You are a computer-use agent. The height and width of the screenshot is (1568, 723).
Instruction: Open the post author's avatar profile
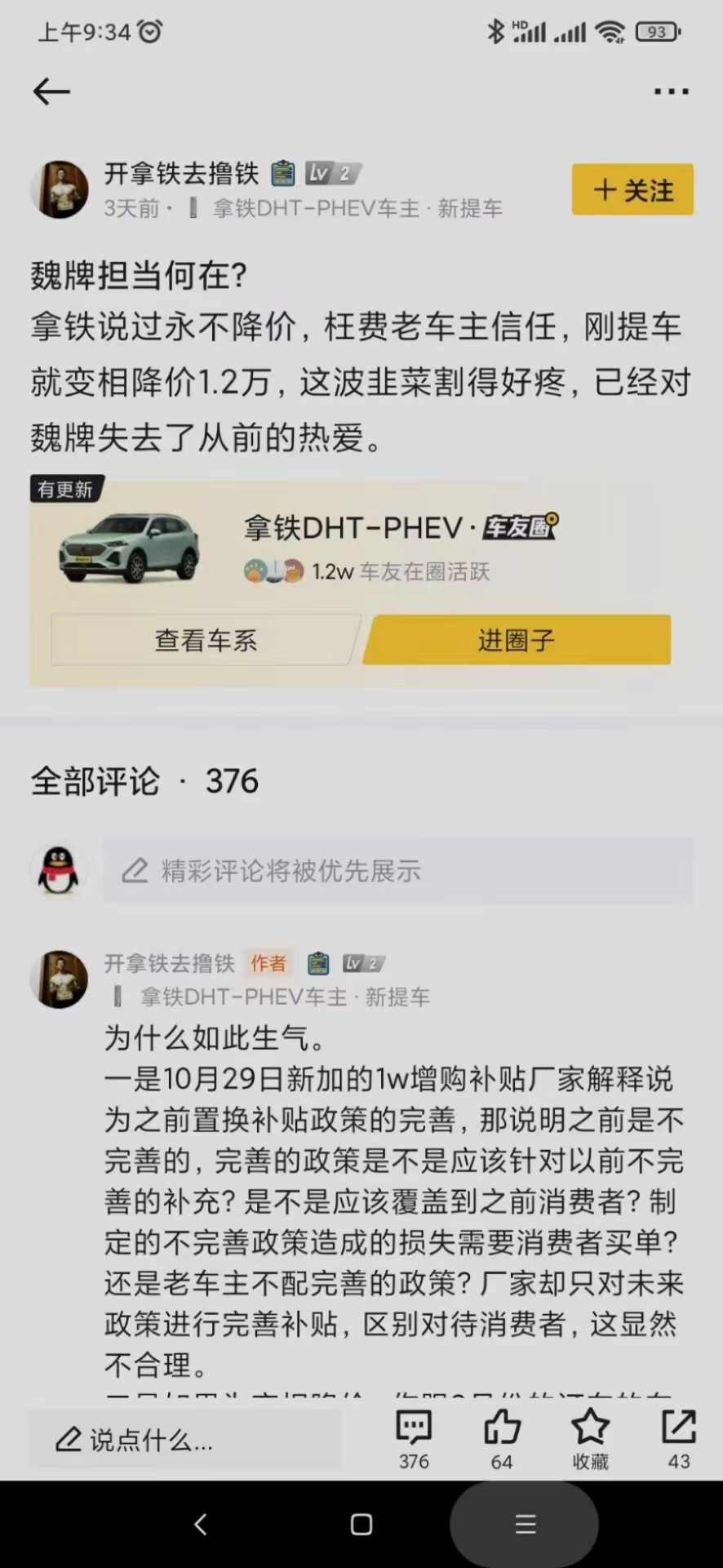(x=60, y=189)
